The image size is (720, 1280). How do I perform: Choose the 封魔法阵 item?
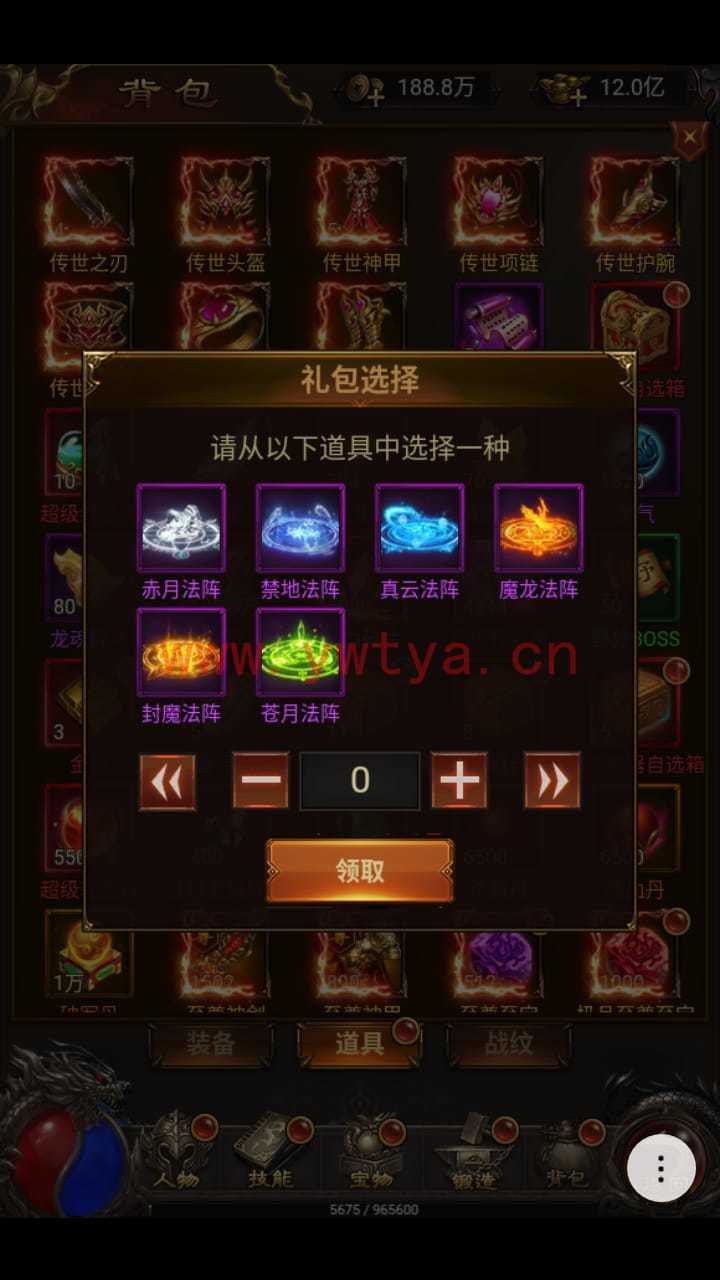pyautogui.click(x=181, y=653)
